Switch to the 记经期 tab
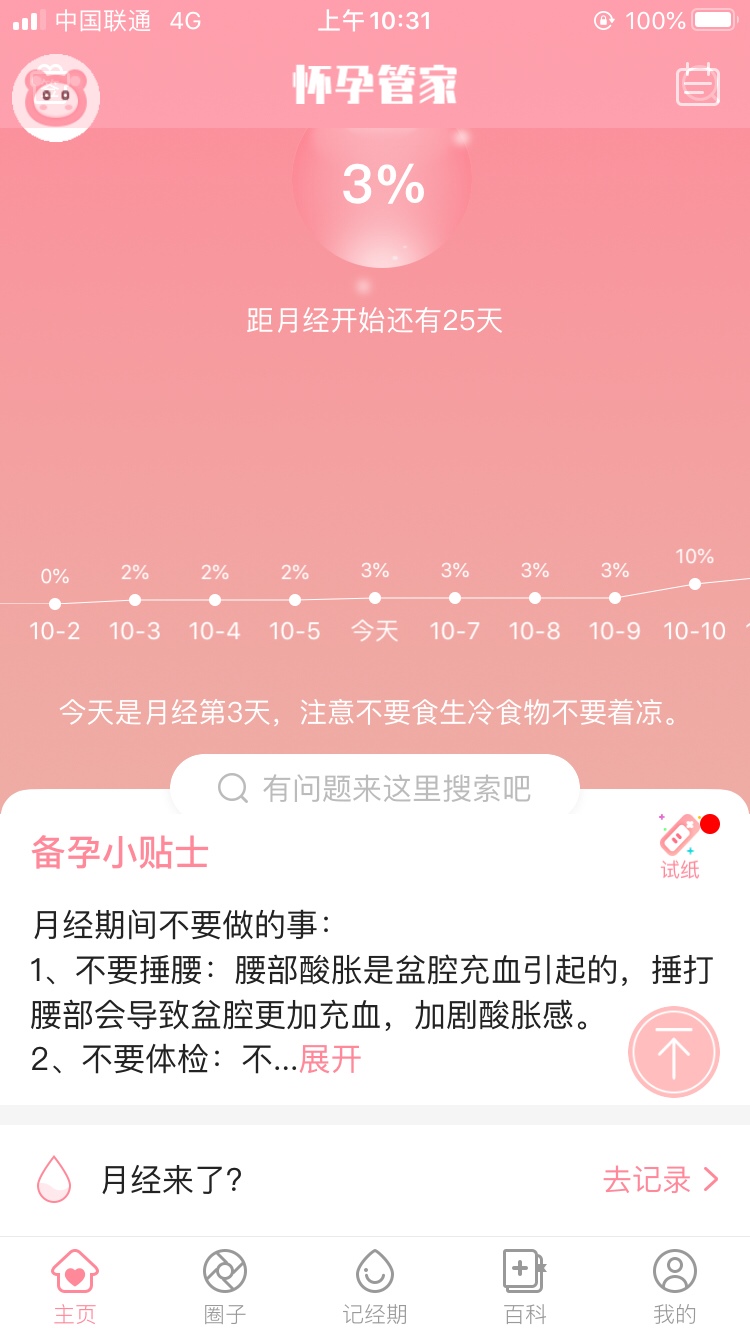Screen dimensions: 750x1334 (x=375, y=1285)
